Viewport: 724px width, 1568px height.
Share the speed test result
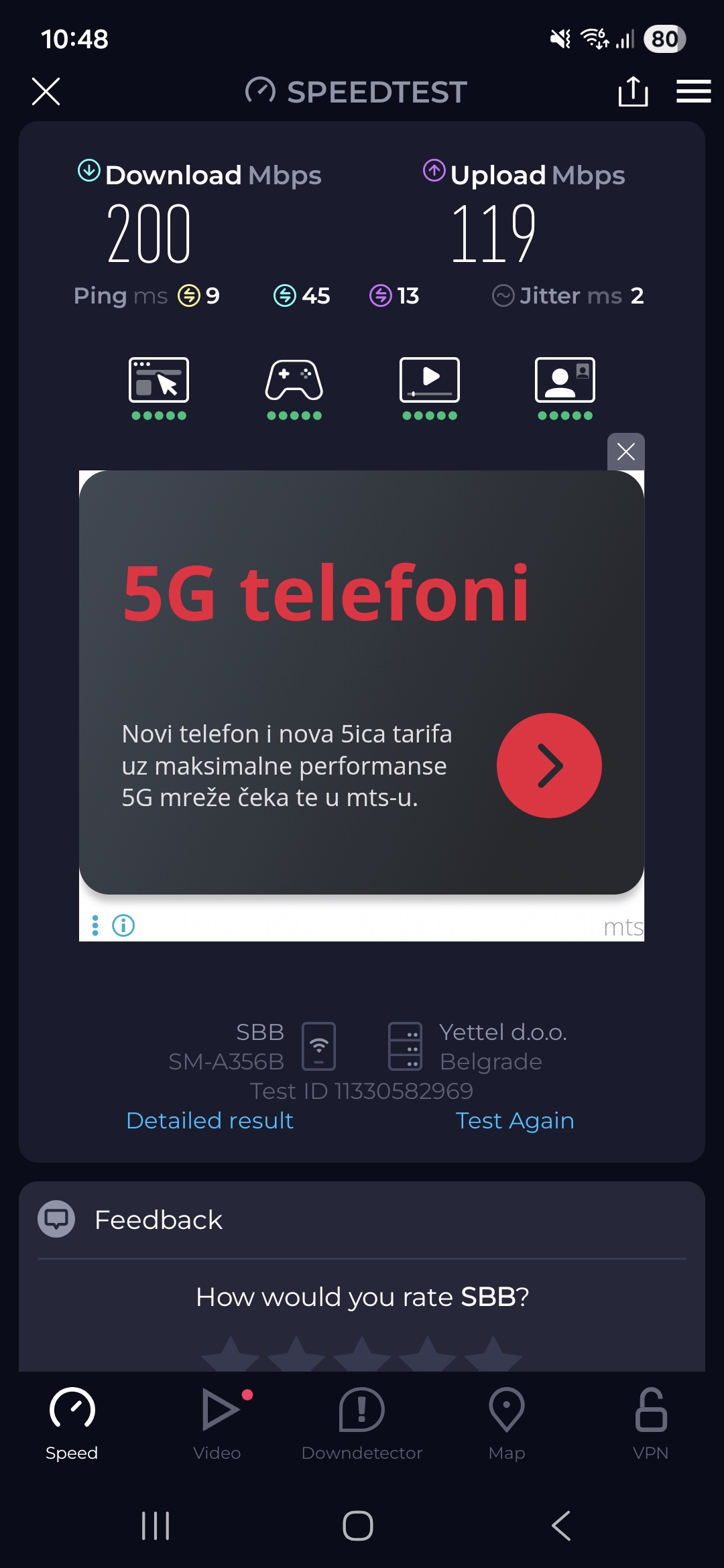[x=633, y=91]
